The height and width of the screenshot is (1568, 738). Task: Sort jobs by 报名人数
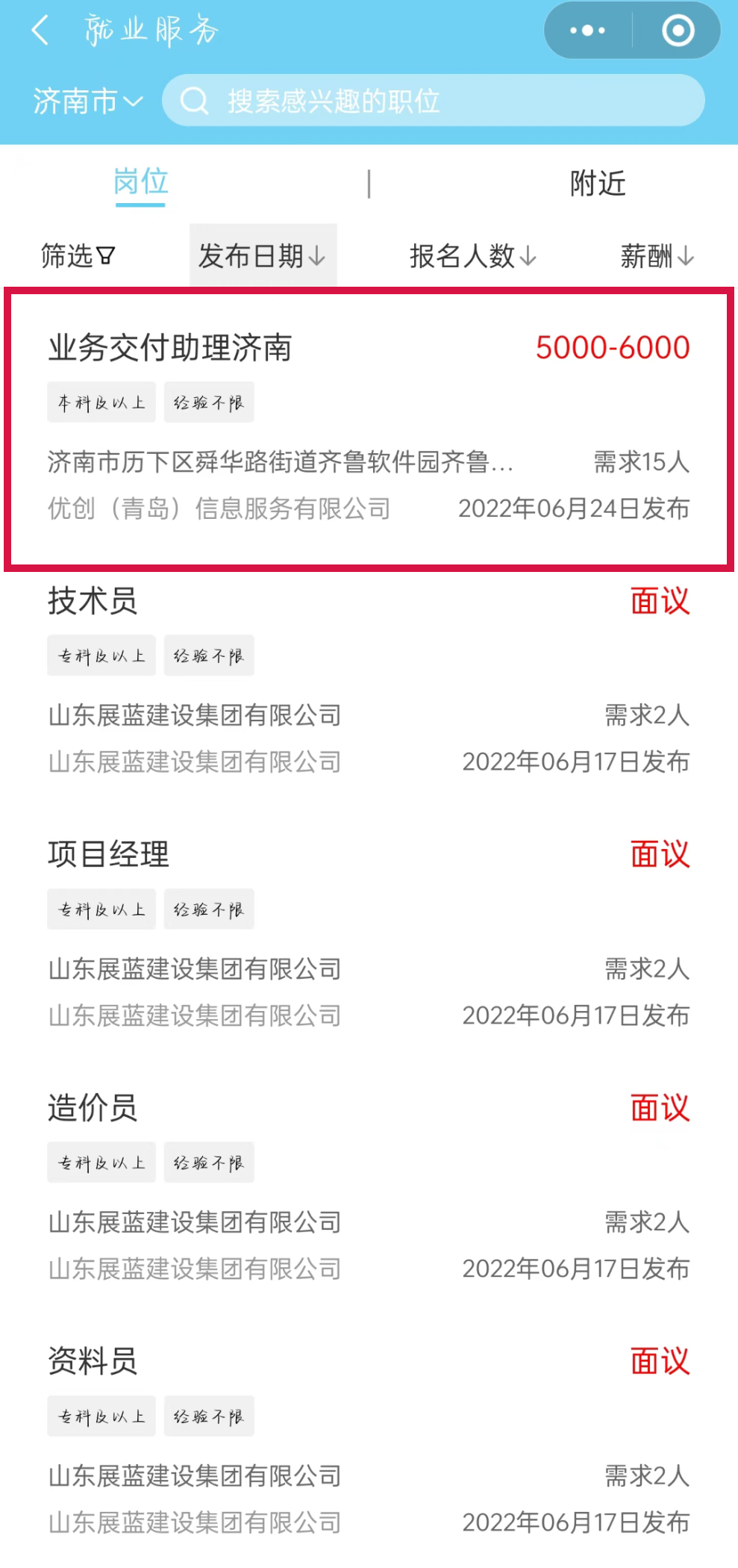point(473,256)
